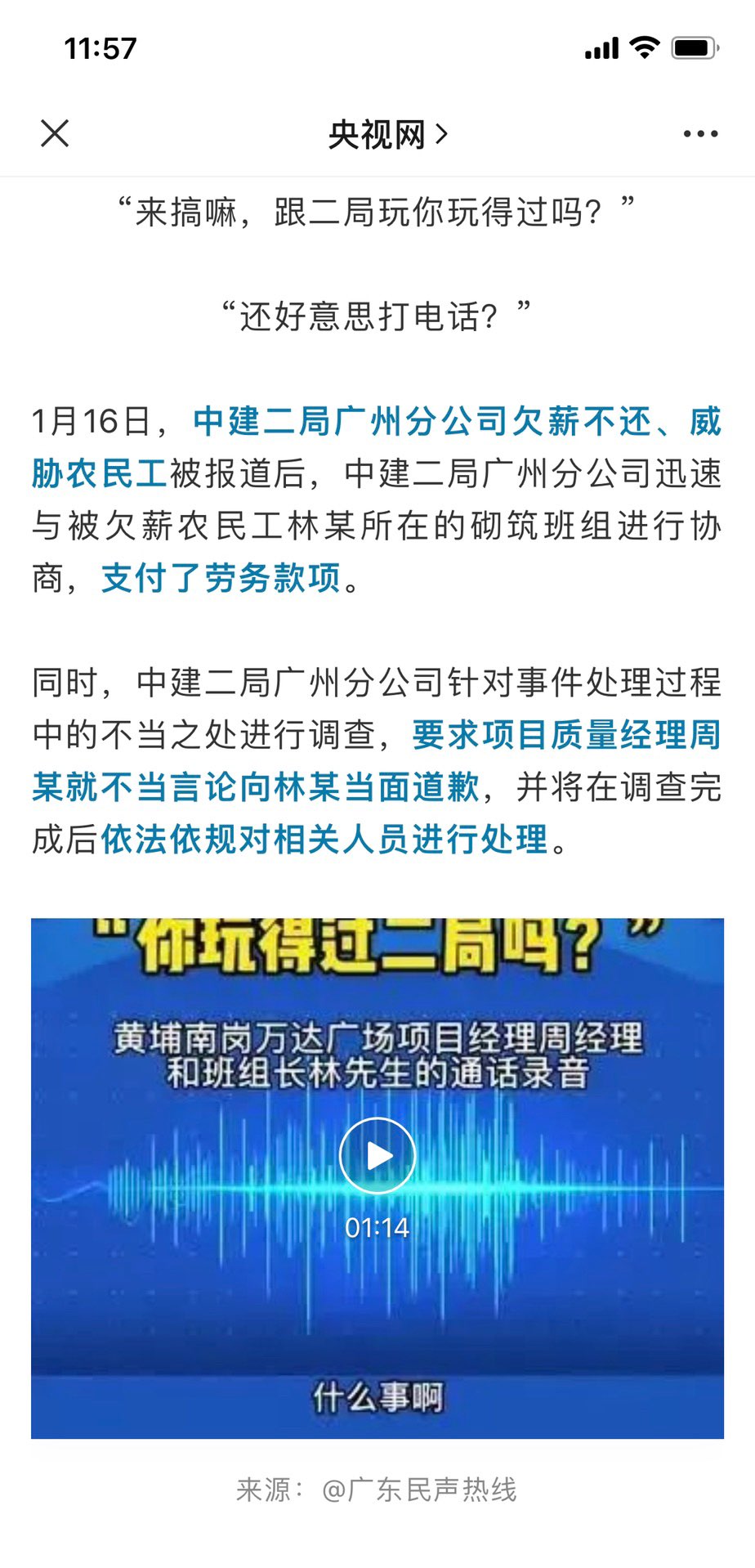Close the article page

tap(55, 133)
